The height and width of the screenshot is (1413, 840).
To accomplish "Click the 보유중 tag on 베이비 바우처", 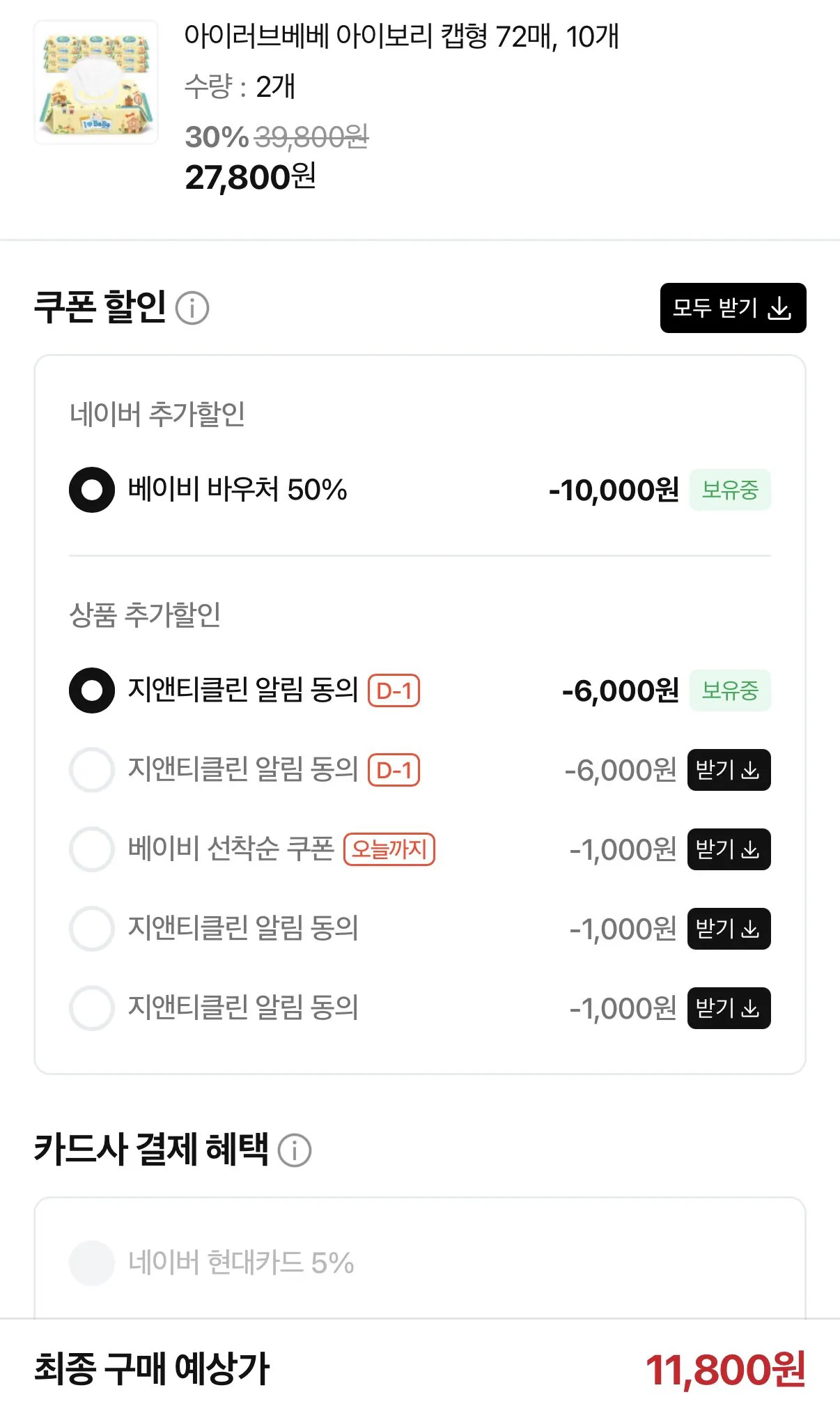I will point(731,491).
